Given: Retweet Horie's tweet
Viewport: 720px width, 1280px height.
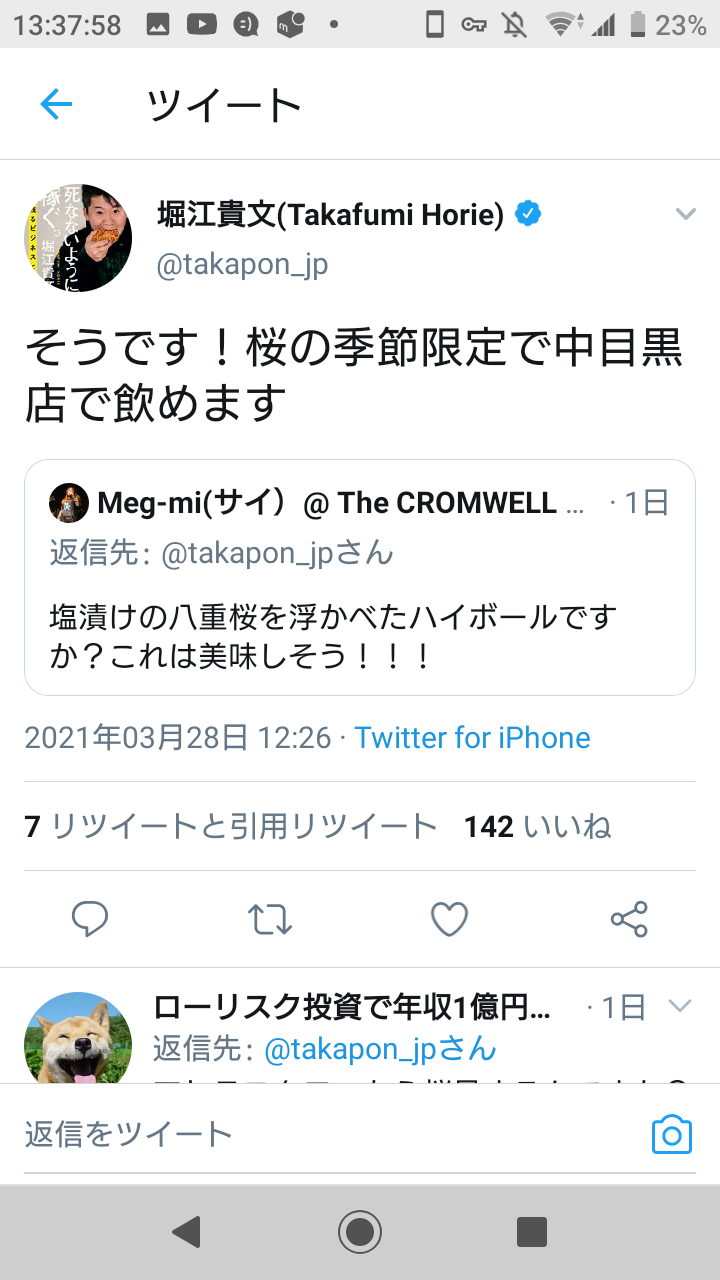Looking at the screenshot, I should pos(270,919).
